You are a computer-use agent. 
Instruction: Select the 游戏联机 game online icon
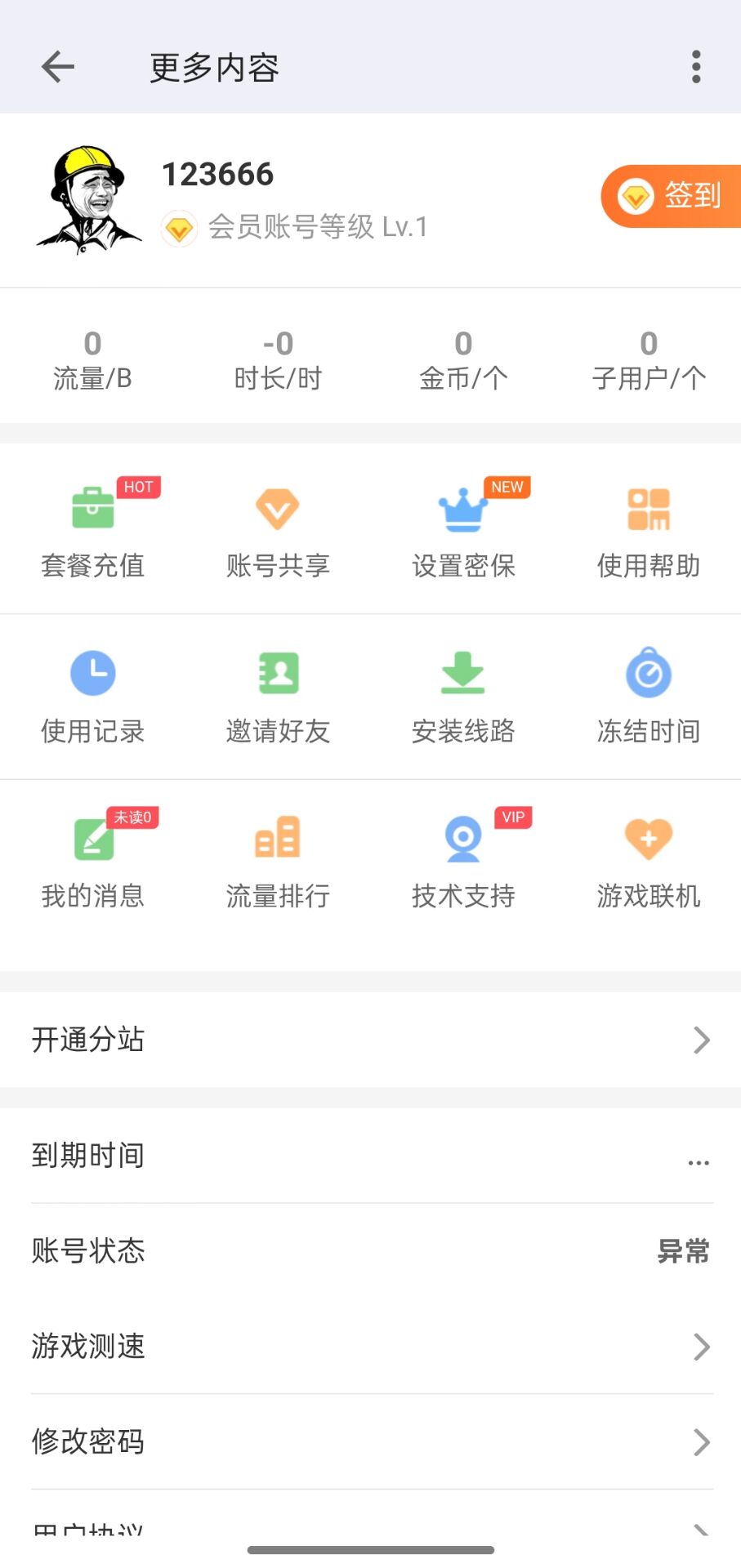[648, 857]
